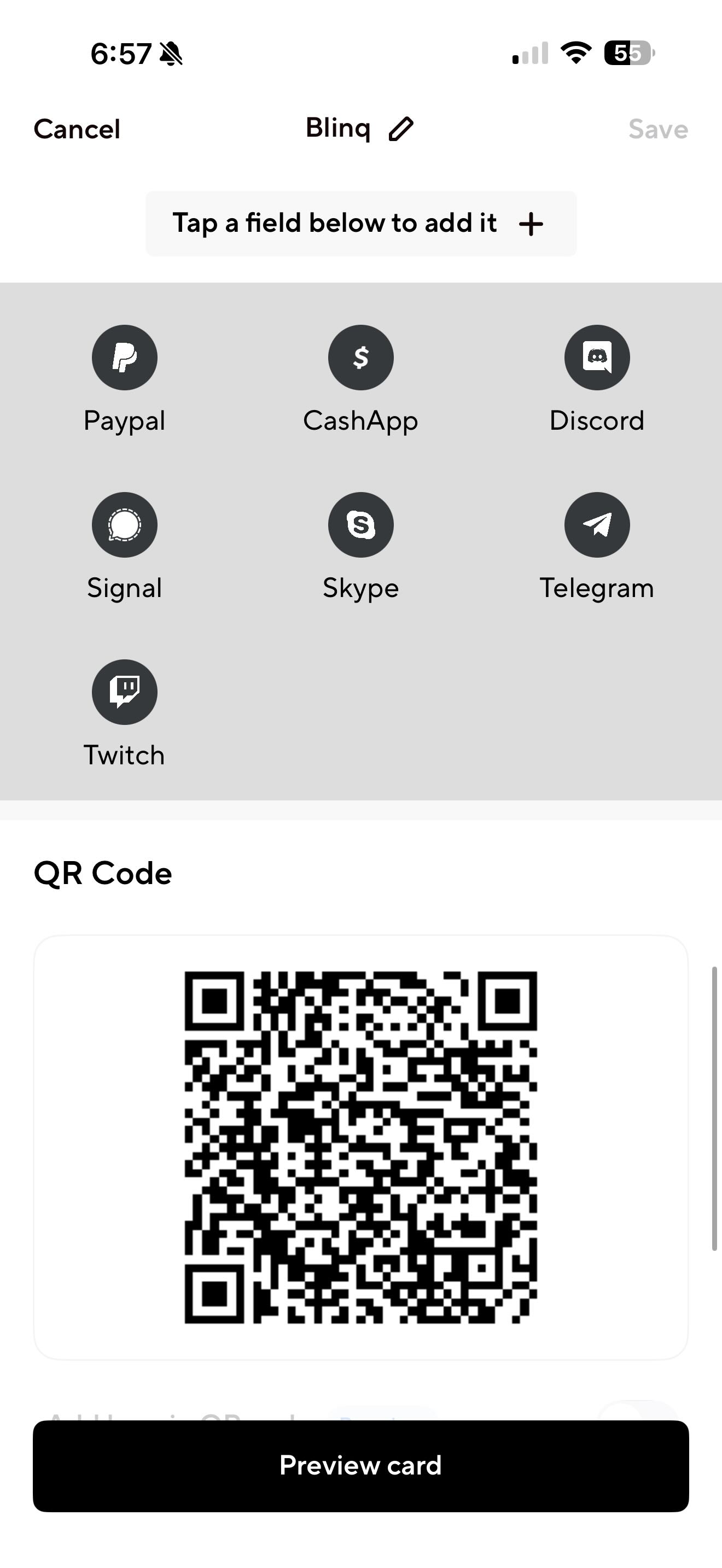Add a Discord field
Image resolution: width=722 pixels, height=1568 pixels.
pyautogui.click(x=597, y=358)
